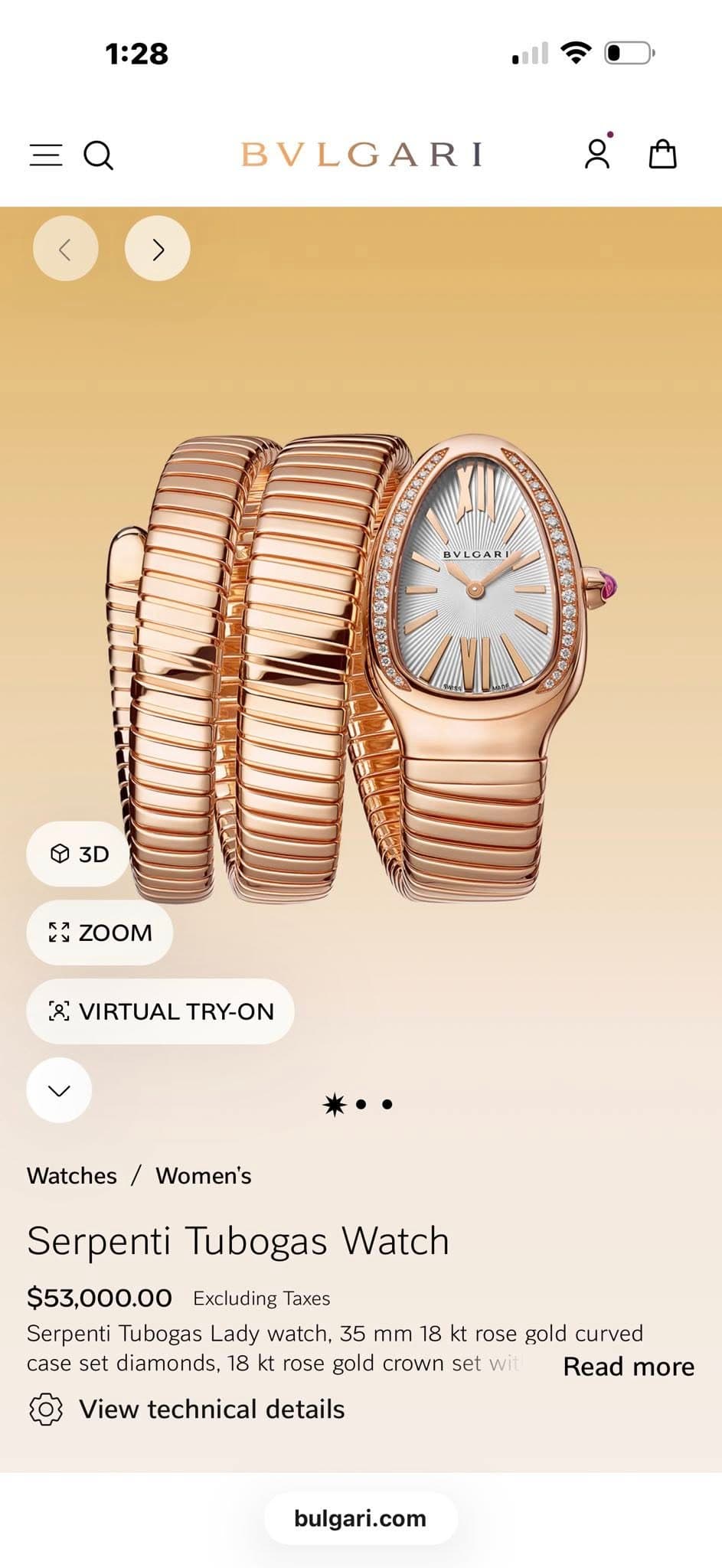Open the account profile icon

[x=597, y=154]
